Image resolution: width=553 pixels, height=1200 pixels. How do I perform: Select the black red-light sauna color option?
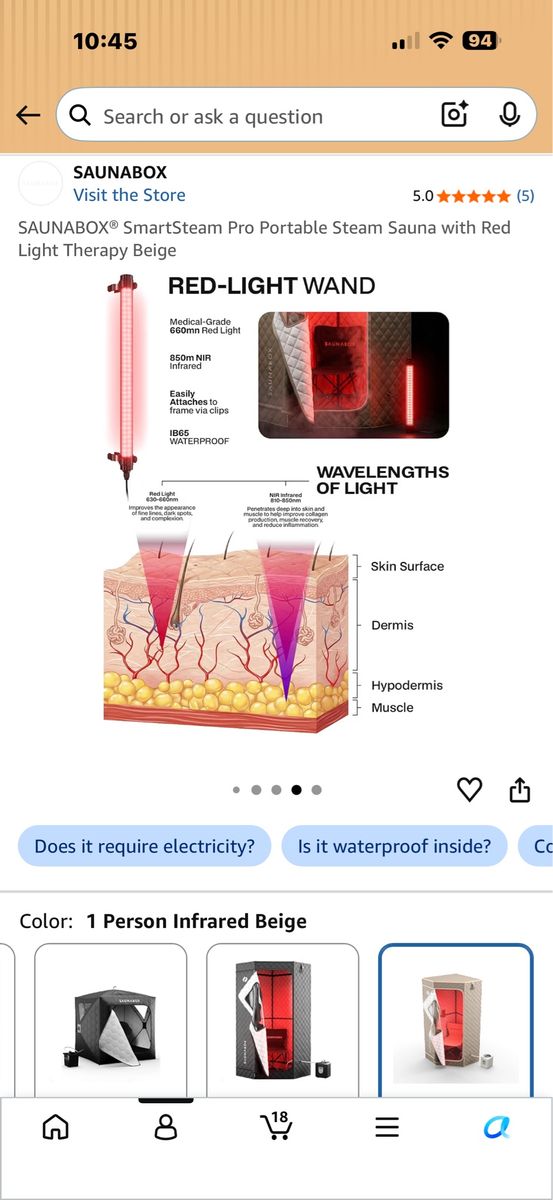282,1020
